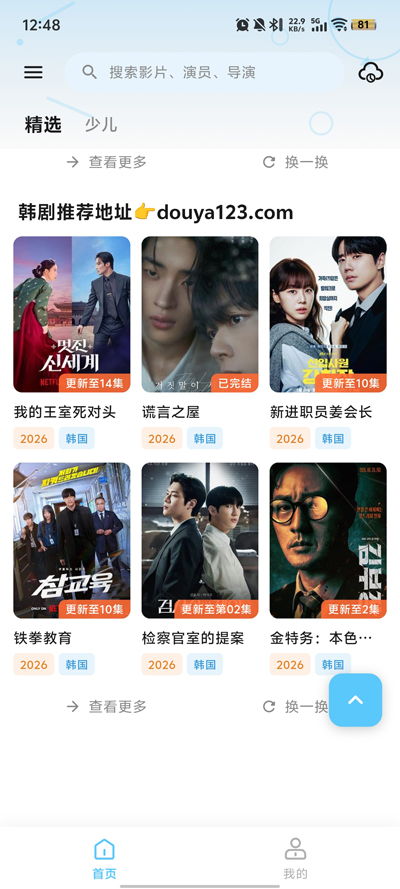Switch to the 少儿 tab
Image resolution: width=400 pixels, height=889 pixels.
(x=101, y=125)
